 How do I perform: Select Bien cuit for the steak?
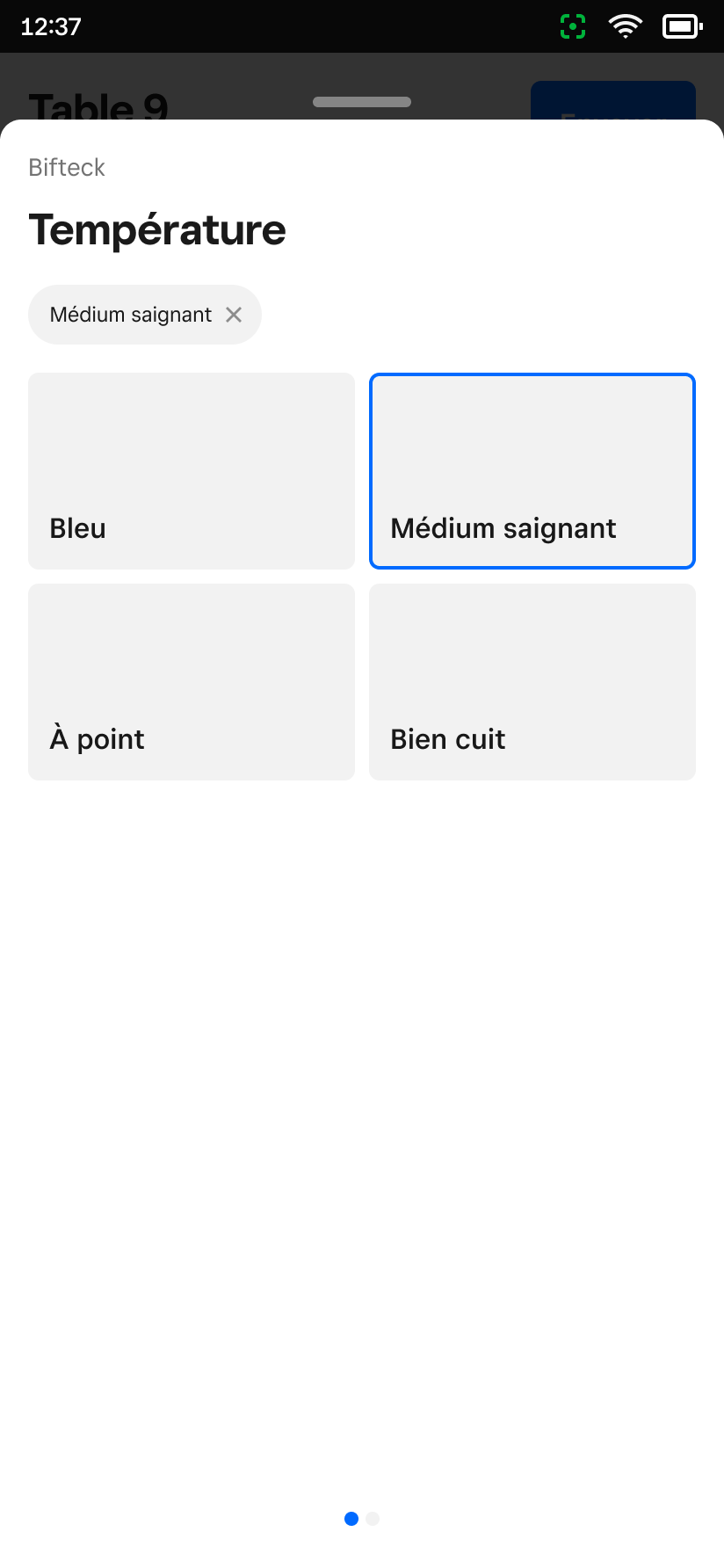point(532,682)
